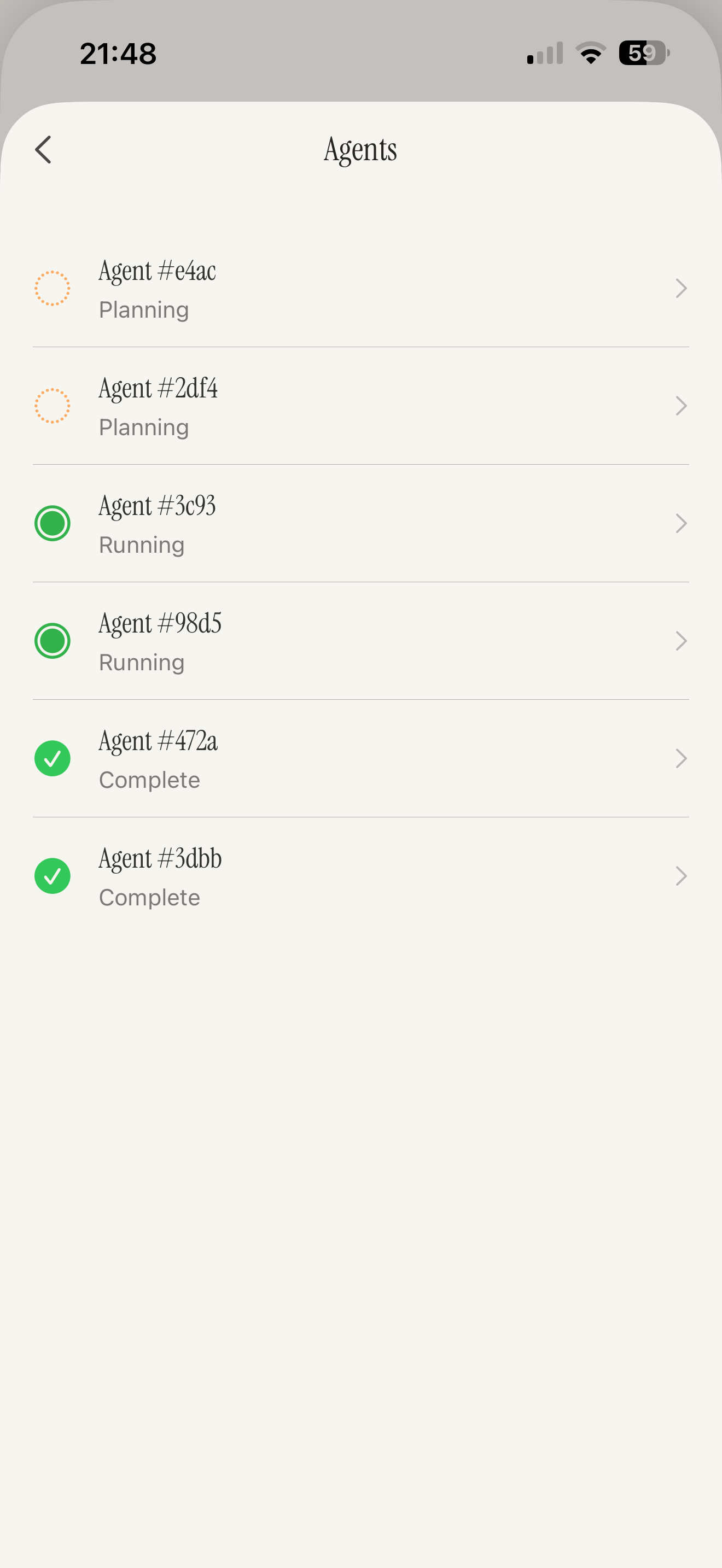Expand Agent #3dbb with the arrow on the right
This screenshot has height=1568, width=722.
pyautogui.click(x=680, y=876)
